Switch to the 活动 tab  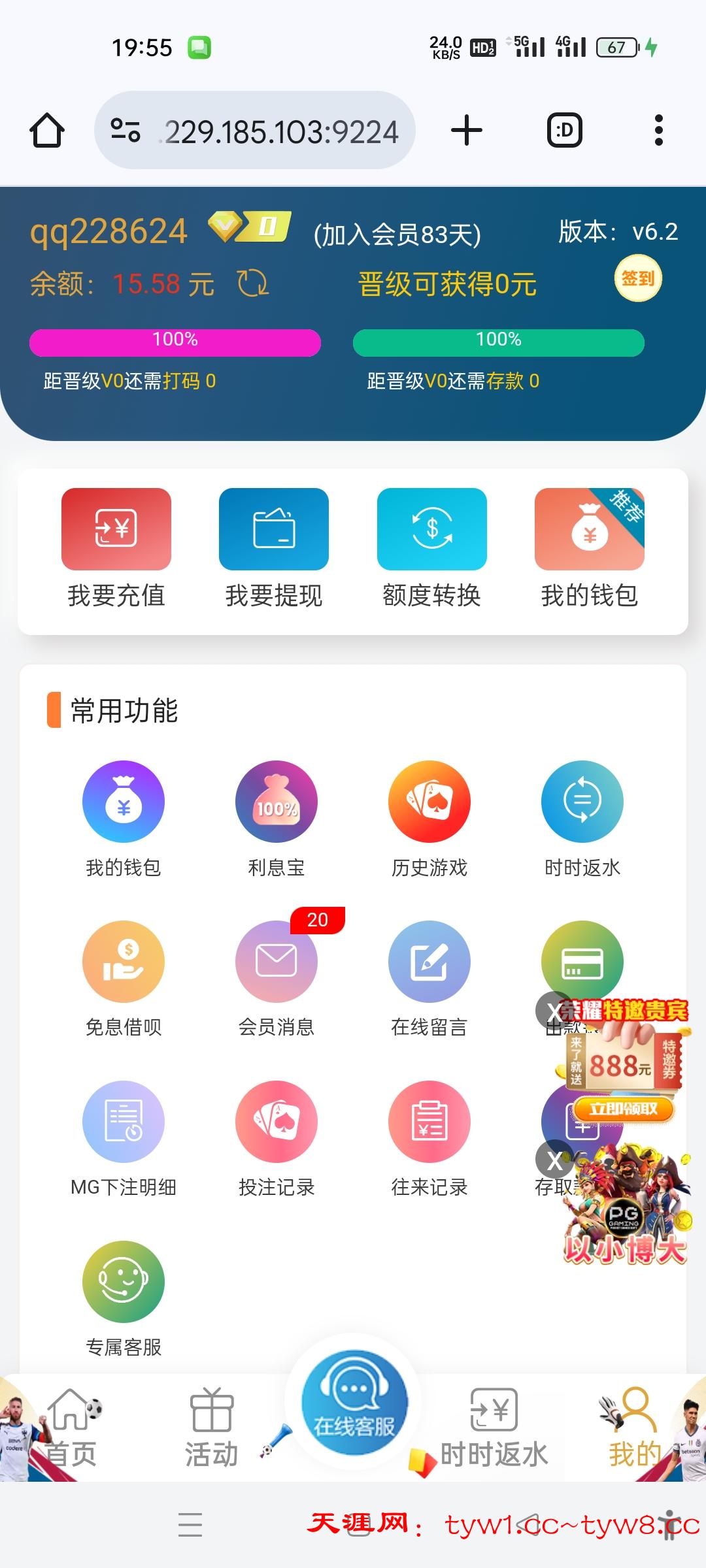[x=211, y=1428]
